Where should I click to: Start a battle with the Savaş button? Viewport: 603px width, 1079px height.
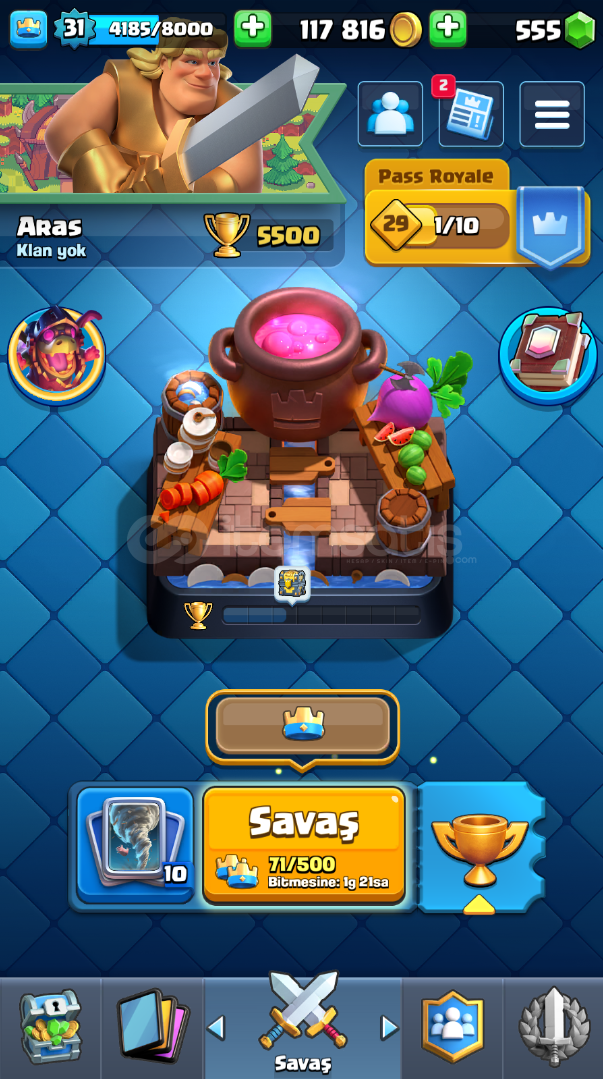point(304,843)
